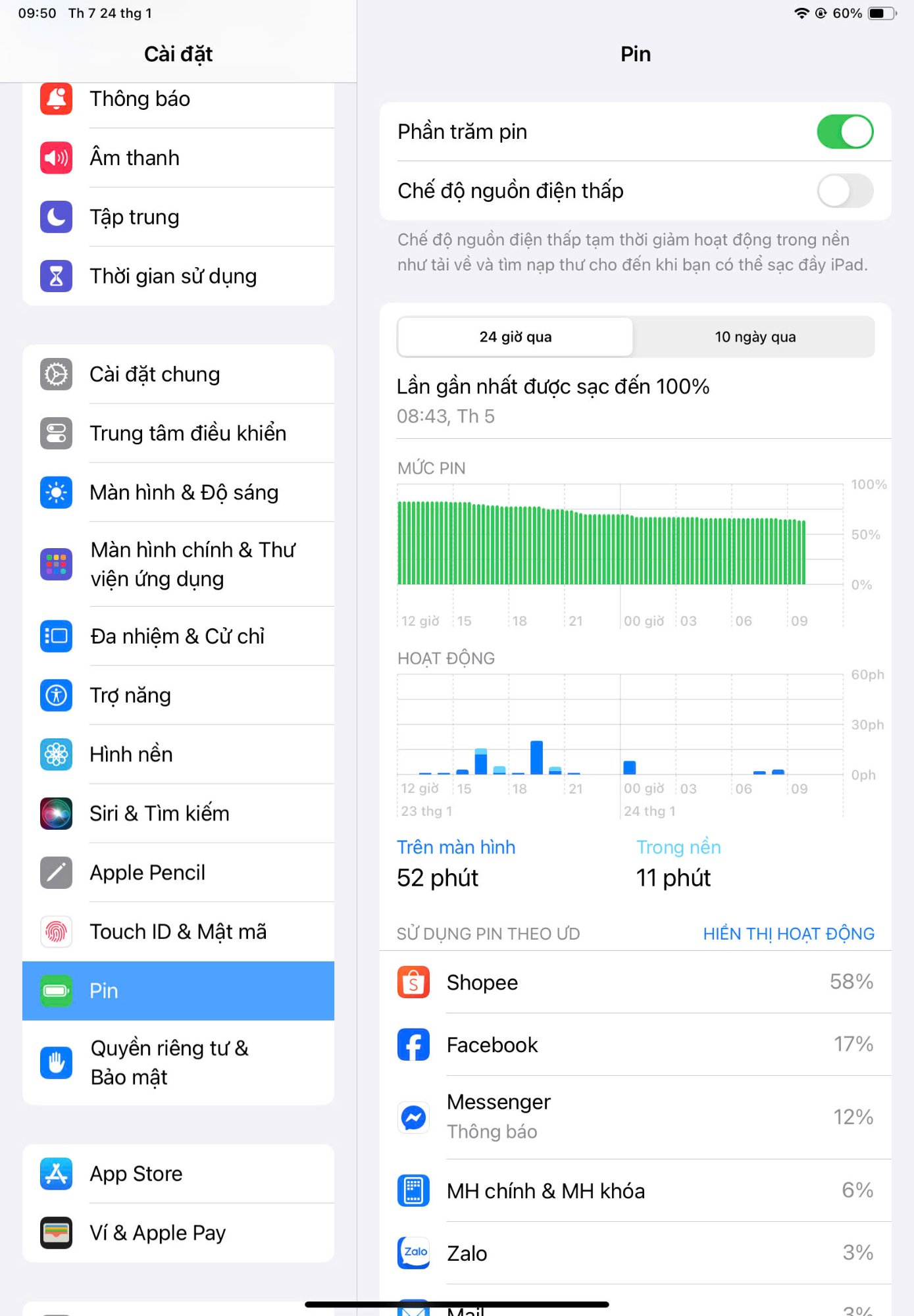Open Siri & Tìm kiếm
The height and width of the screenshot is (1316, 914).
[x=178, y=814]
